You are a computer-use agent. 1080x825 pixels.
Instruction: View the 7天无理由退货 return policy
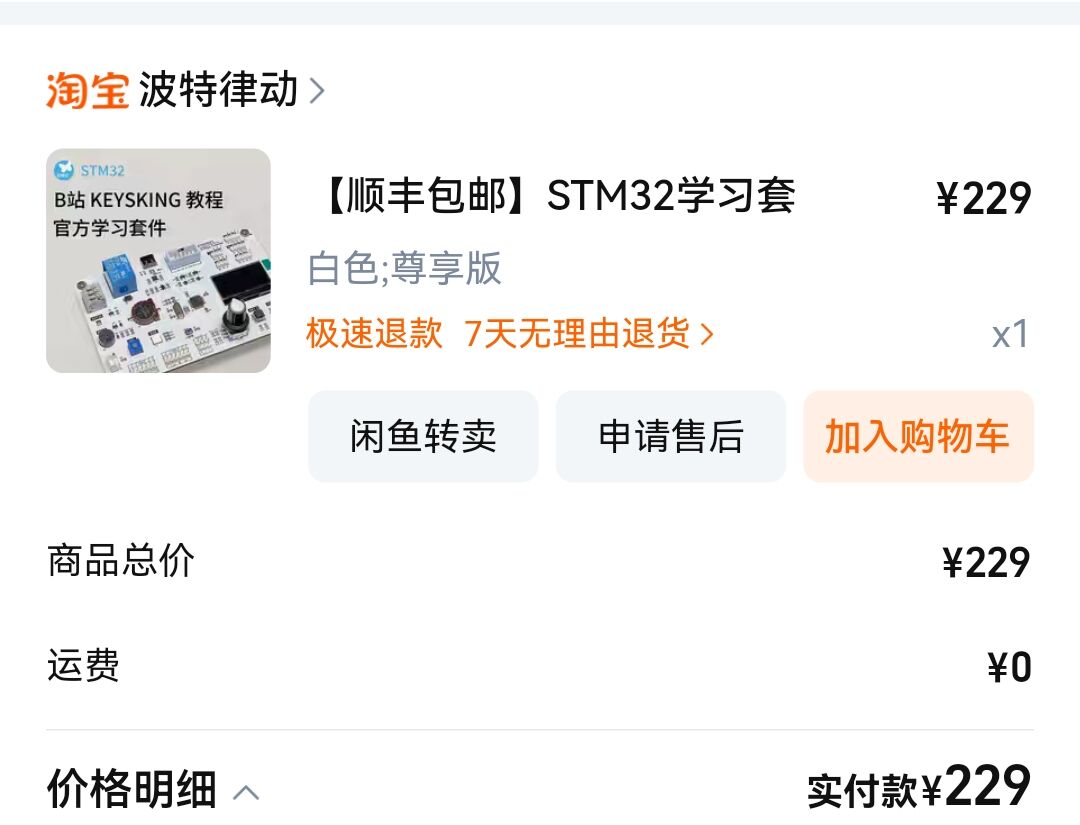(x=588, y=334)
